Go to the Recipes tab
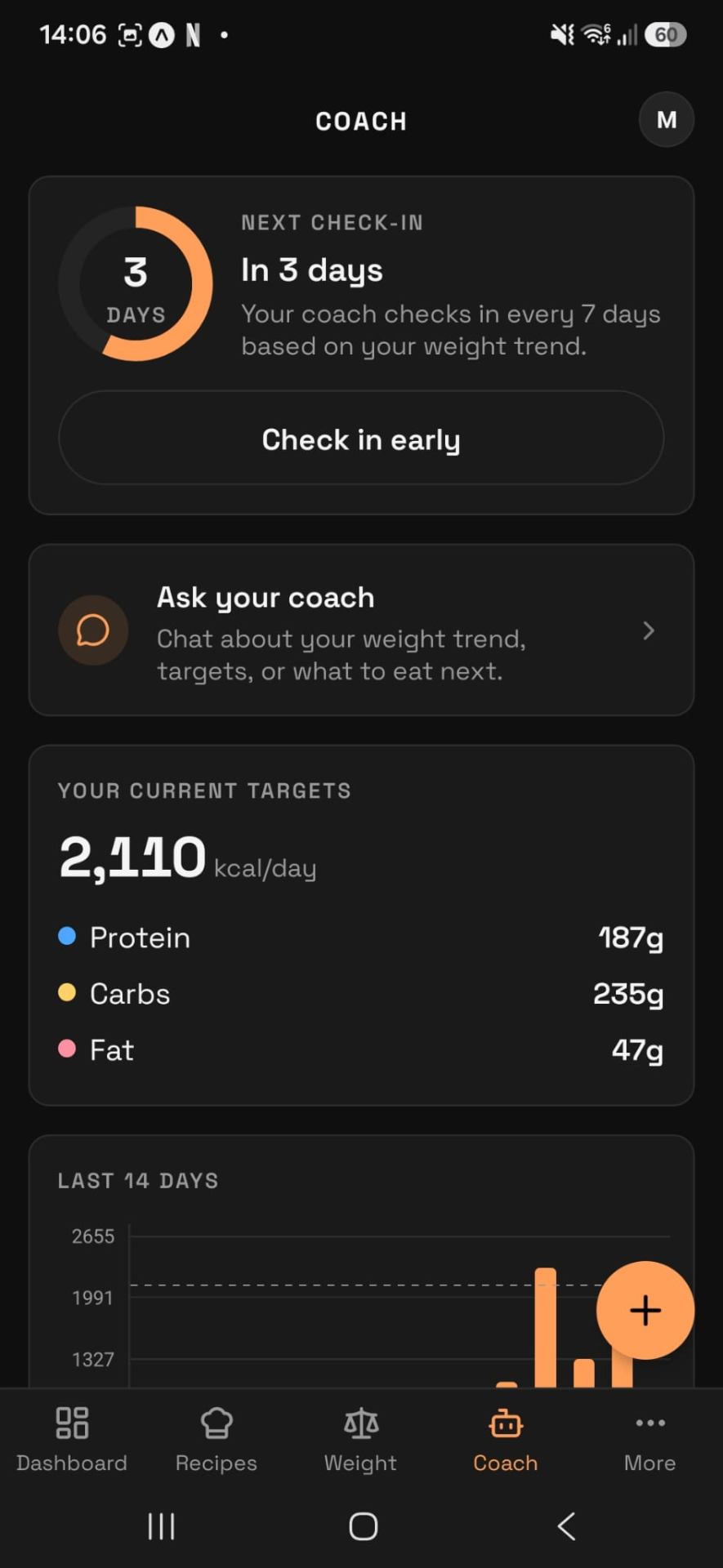 pyautogui.click(x=216, y=1440)
